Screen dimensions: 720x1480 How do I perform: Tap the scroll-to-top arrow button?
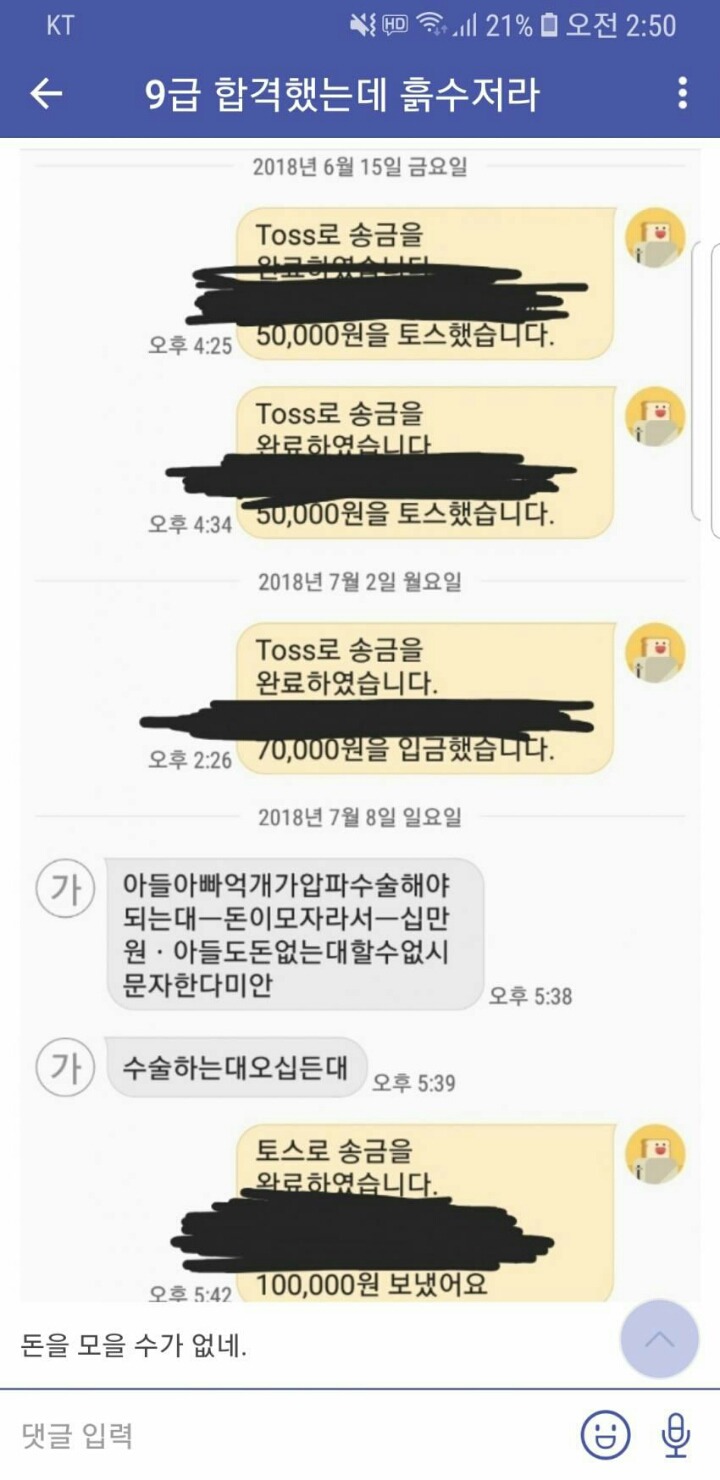(x=659, y=1339)
